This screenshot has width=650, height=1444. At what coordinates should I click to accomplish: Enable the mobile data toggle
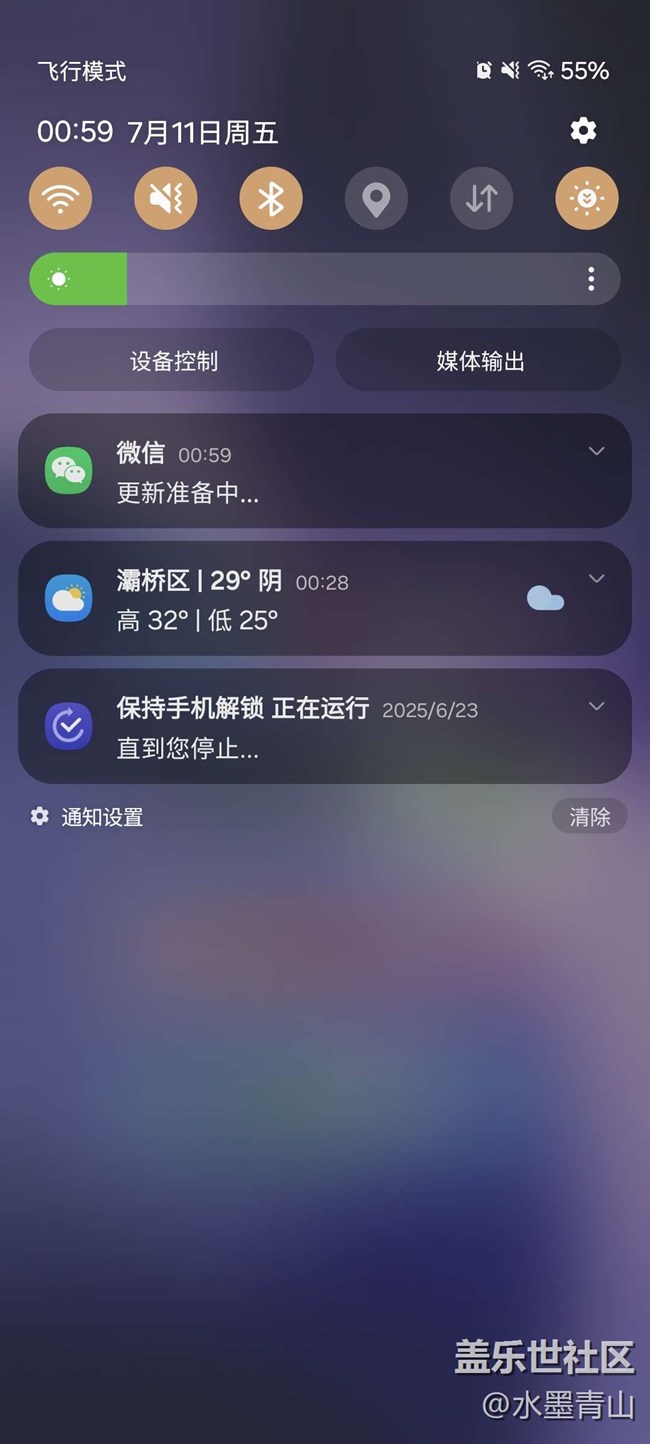tap(481, 198)
